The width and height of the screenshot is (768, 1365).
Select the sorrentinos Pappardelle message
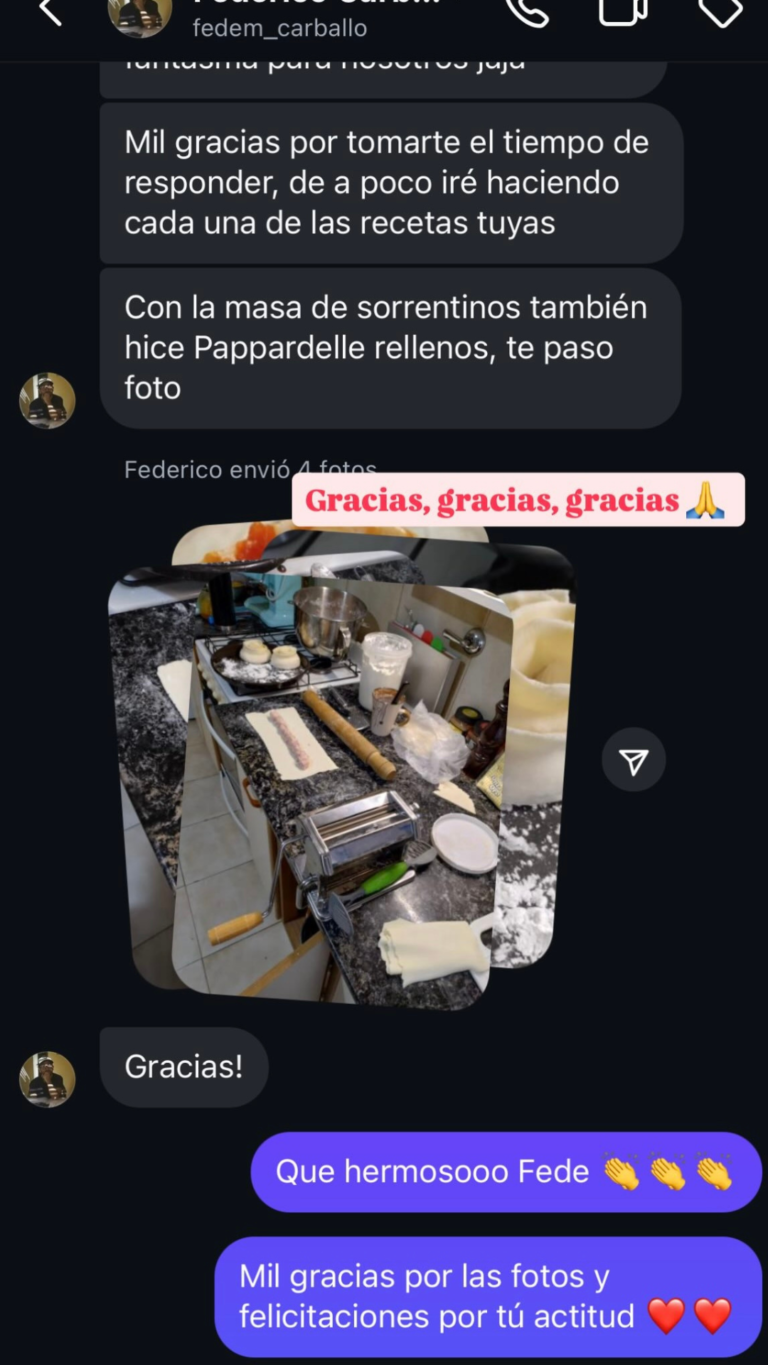click(x=389, y=347)
